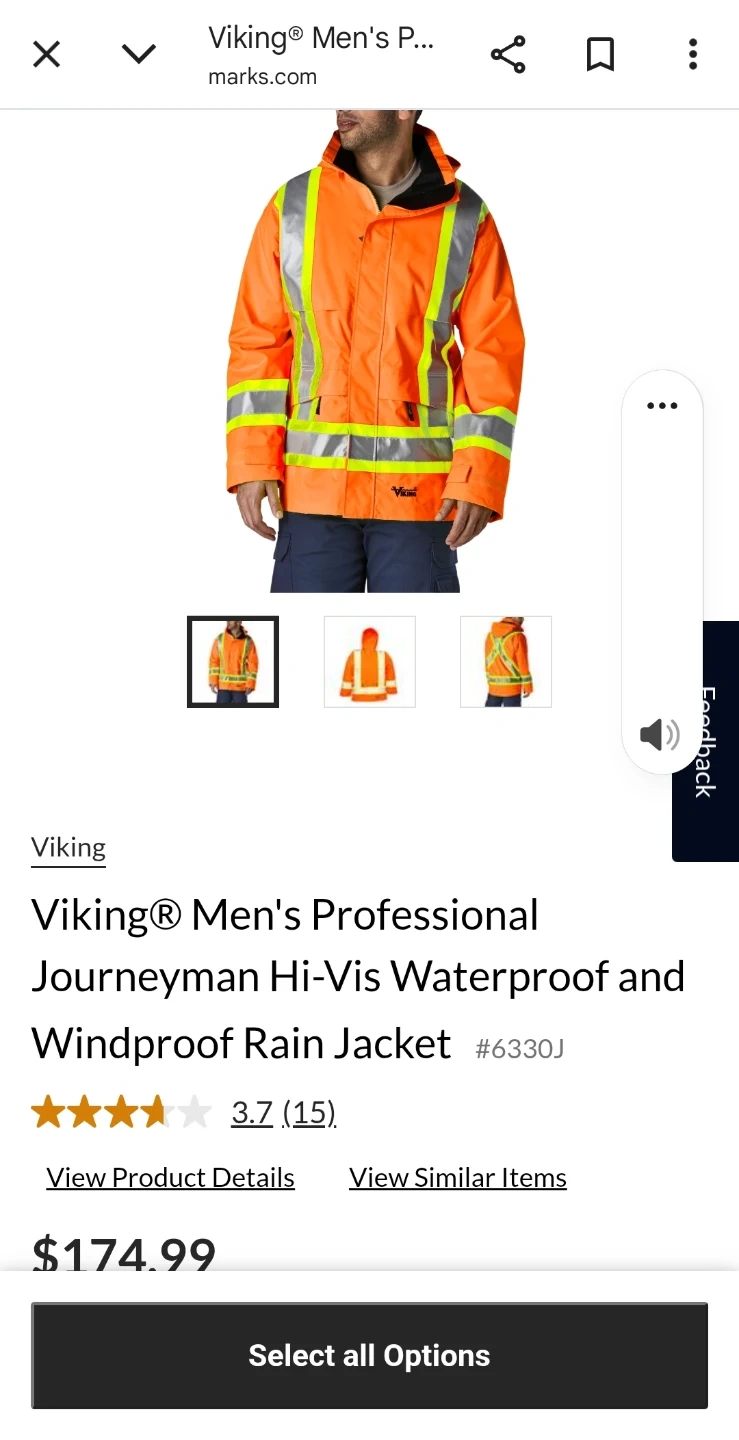
Task: Close the in-app browser tab
Action: click(46, 54)
